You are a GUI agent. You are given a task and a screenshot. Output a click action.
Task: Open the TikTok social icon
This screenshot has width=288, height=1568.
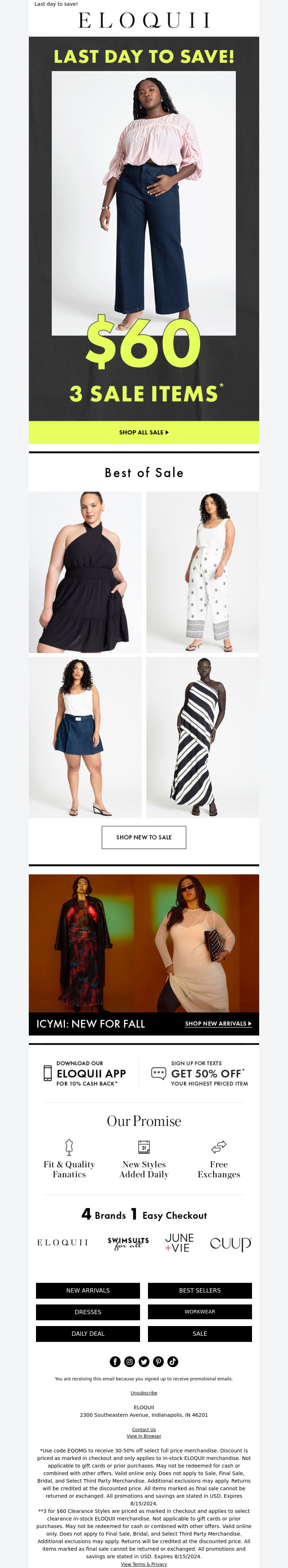point(173,1362)
